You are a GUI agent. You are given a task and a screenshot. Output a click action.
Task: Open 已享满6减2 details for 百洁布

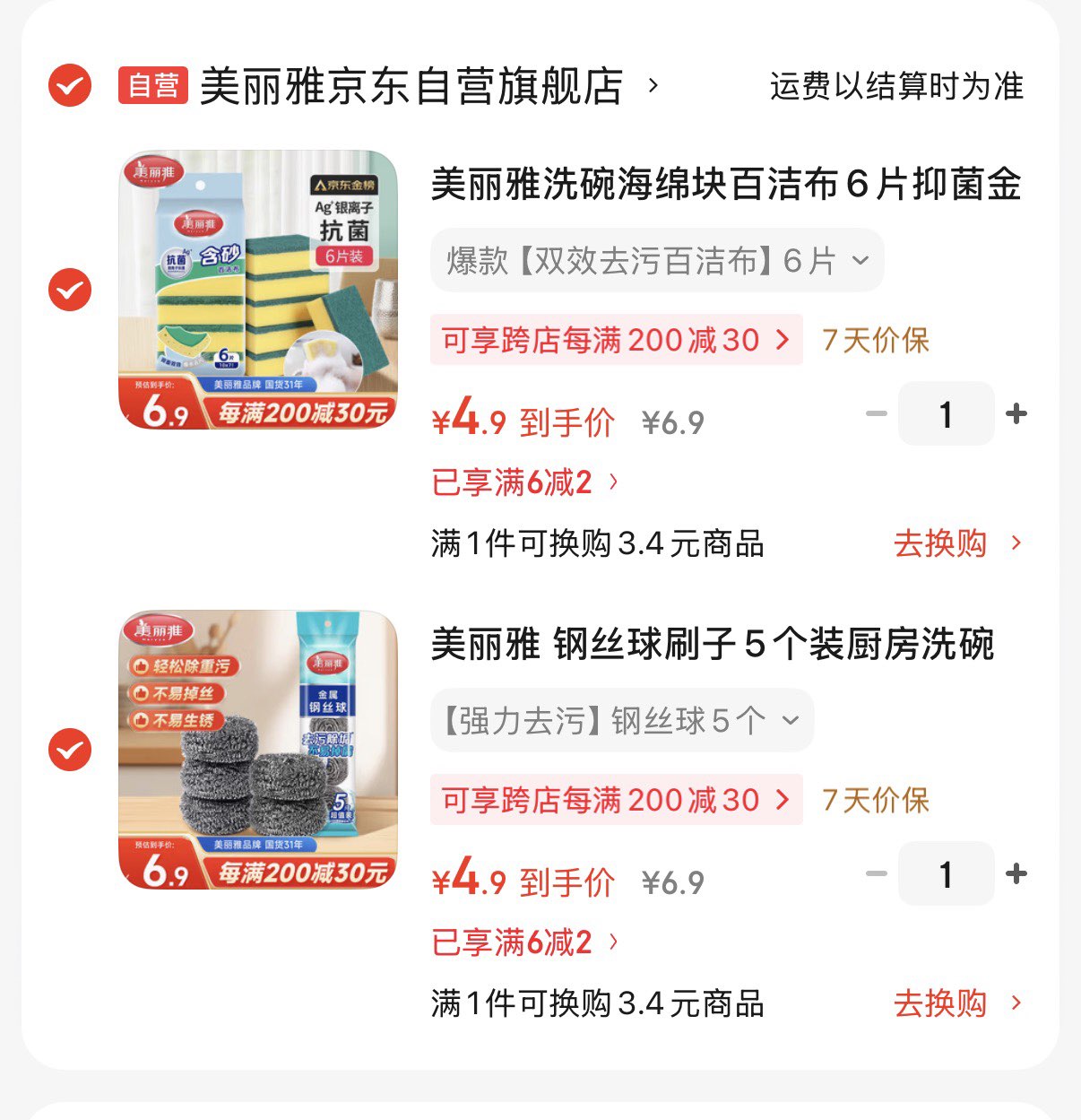pyautogui.click(x=524, y=482)
